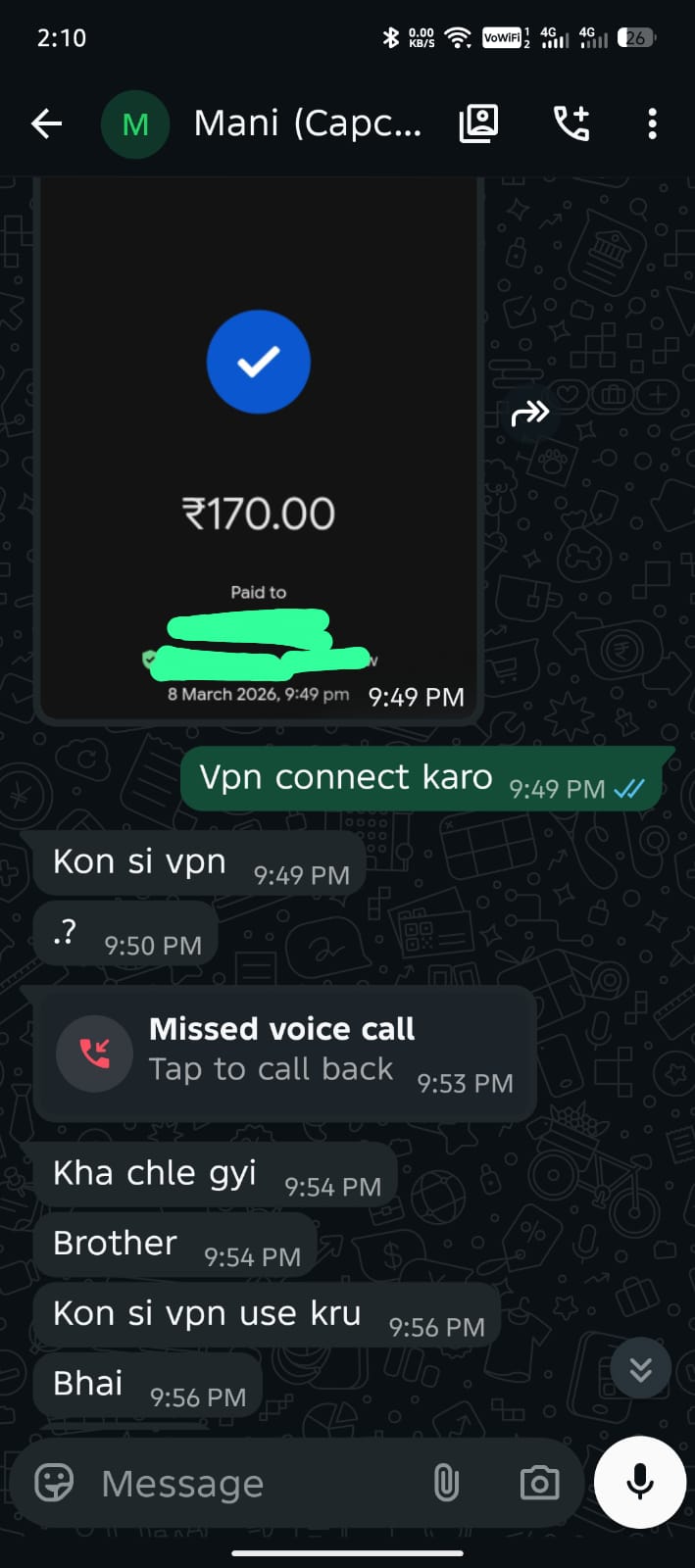Attach a file with the paperclip
This screenshot has width=695, height=1568.
click(x=446, y=1483)
